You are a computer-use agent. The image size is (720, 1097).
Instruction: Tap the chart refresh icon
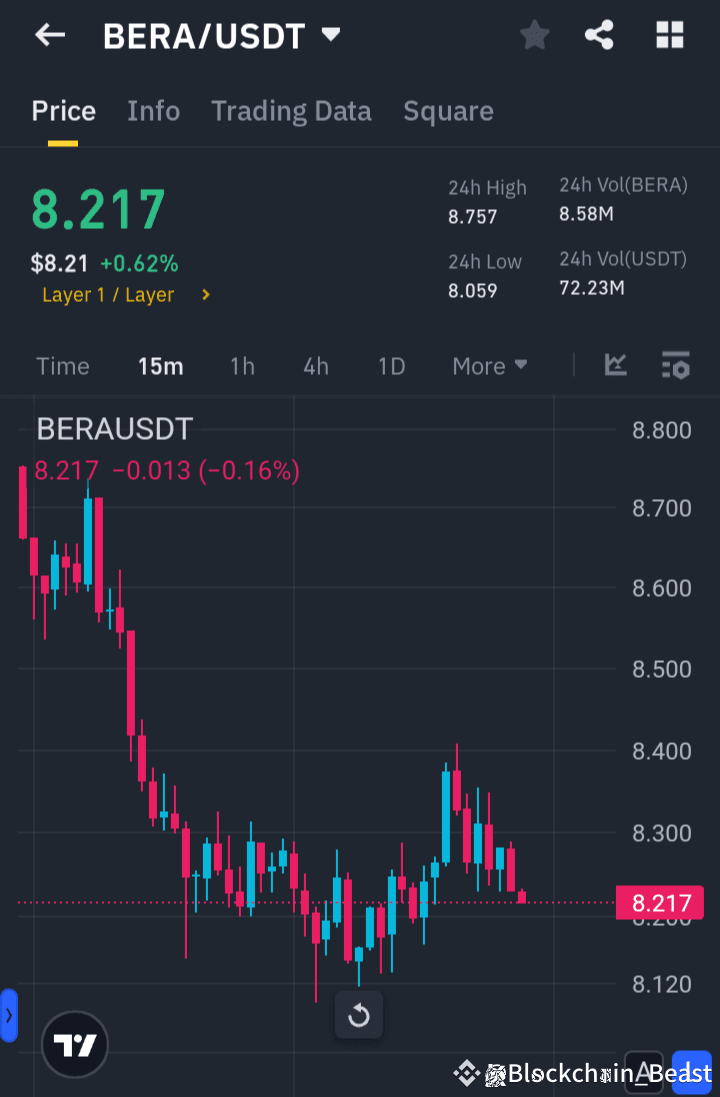coord(358,1015)
